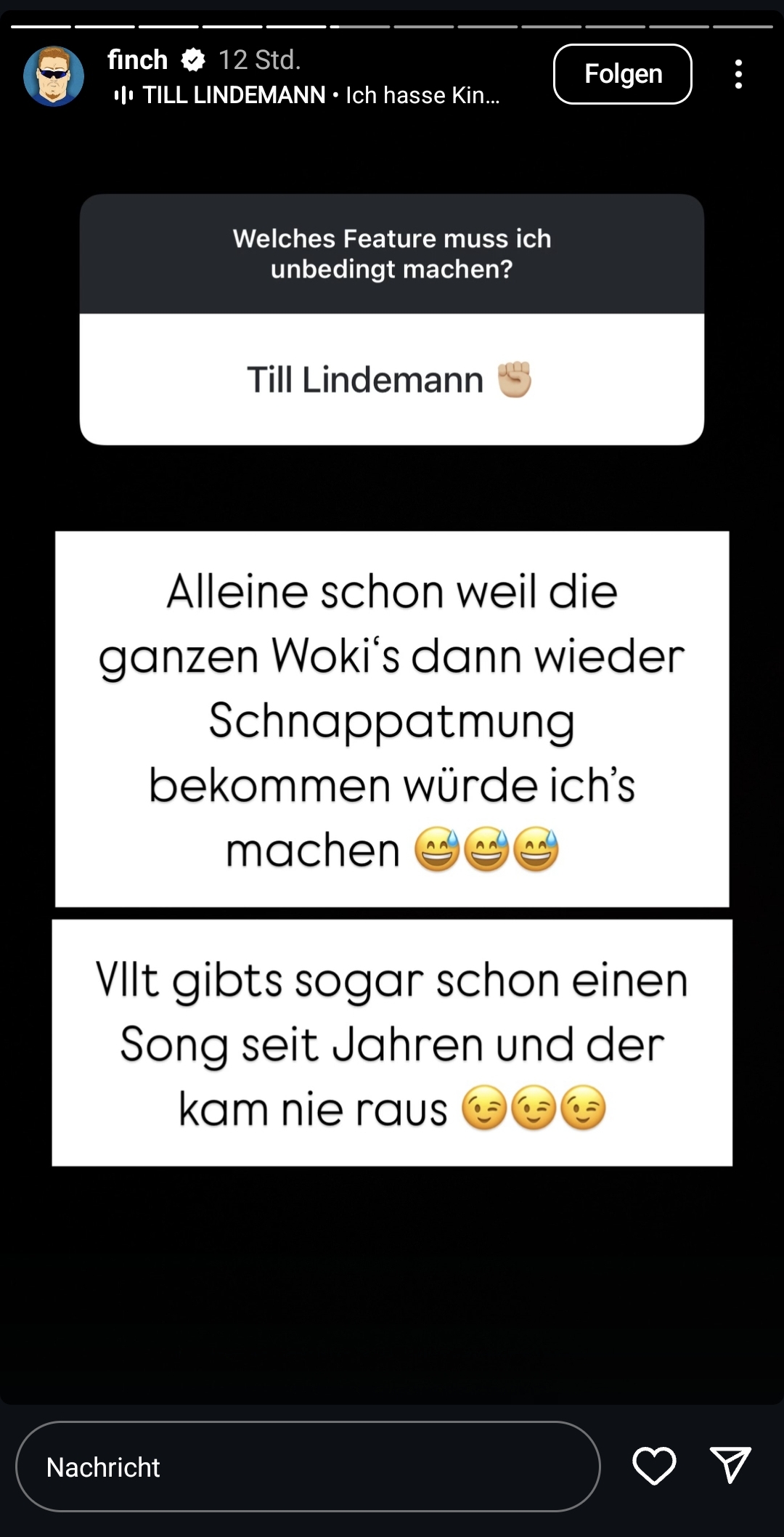Open finch's profile picture
The height and width of the screenshot is (1537, 784).
click(54, 76)
